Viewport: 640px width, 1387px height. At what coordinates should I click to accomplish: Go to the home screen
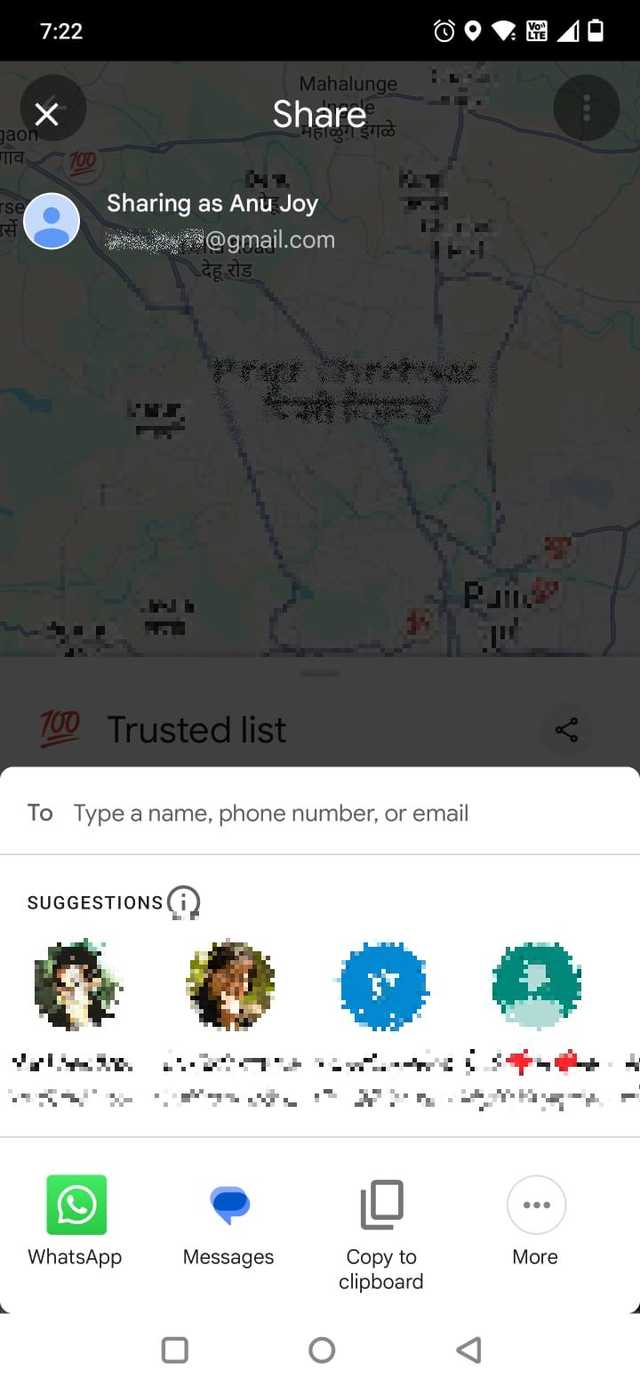pyautogui.click(x=321, y=1350)
